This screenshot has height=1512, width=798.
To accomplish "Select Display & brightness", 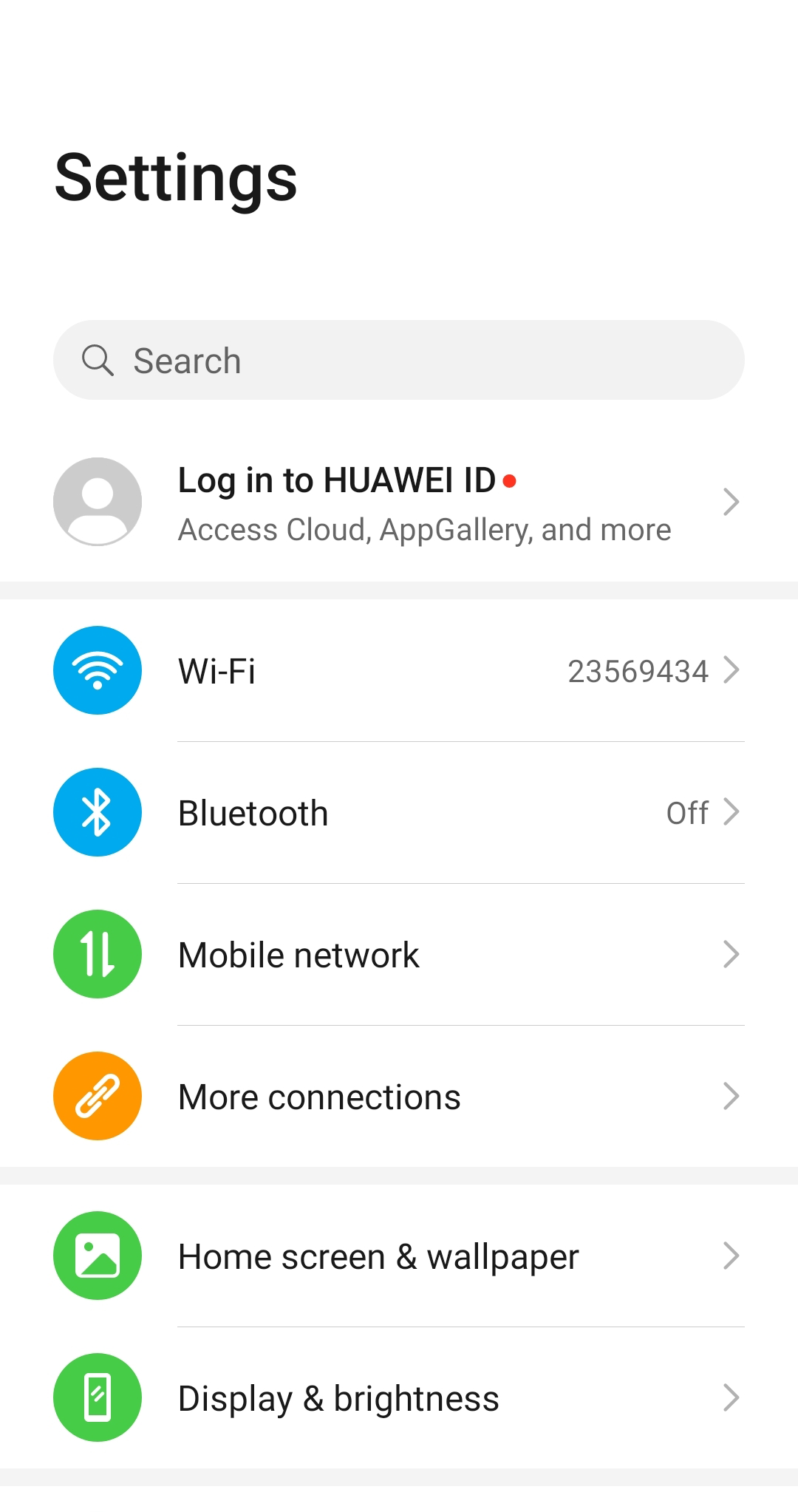I will (x=399, y=1397).
